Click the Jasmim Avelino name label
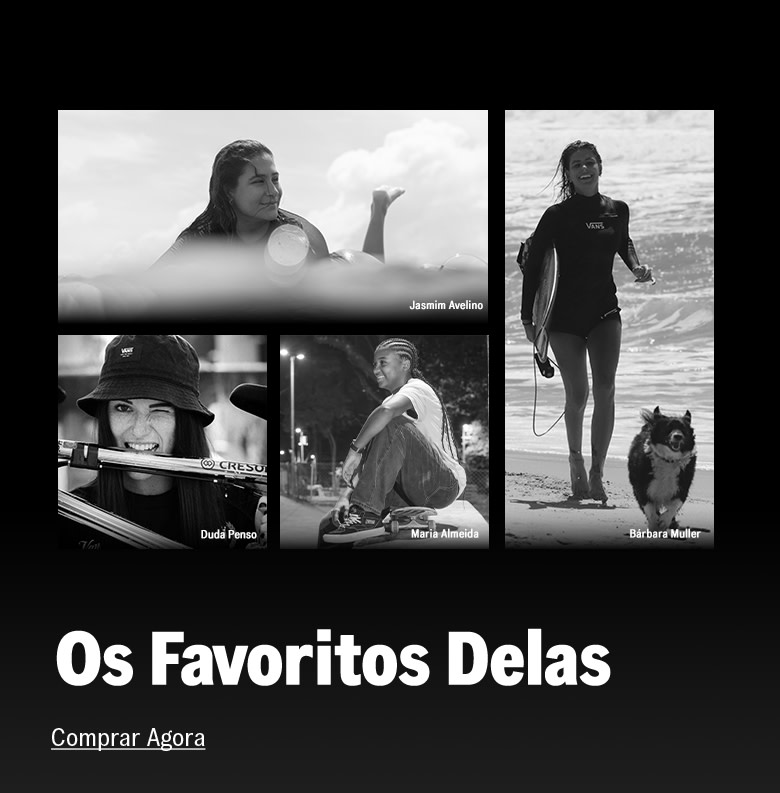This screenshot has width=780, height=793. 444,304
